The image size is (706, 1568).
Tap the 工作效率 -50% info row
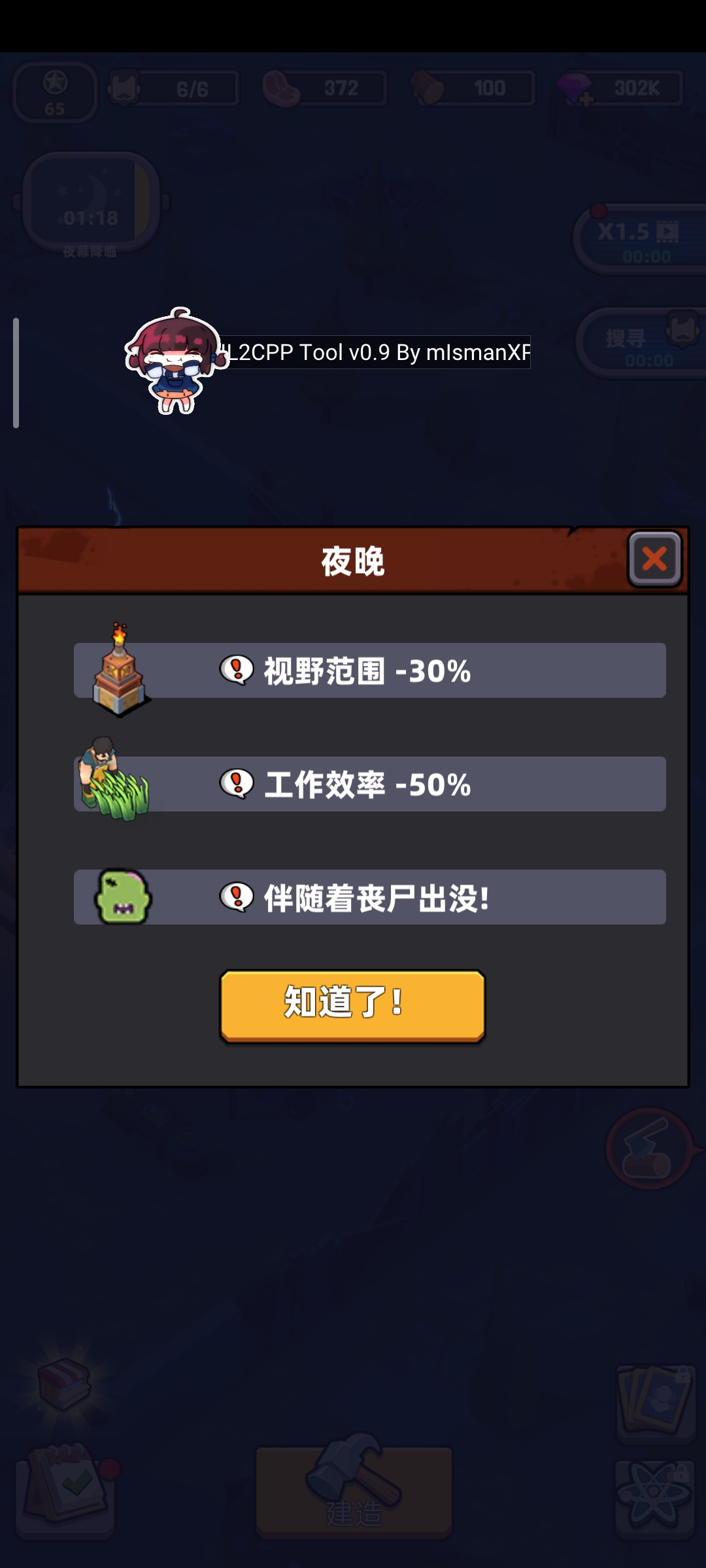tap(369, 784)
